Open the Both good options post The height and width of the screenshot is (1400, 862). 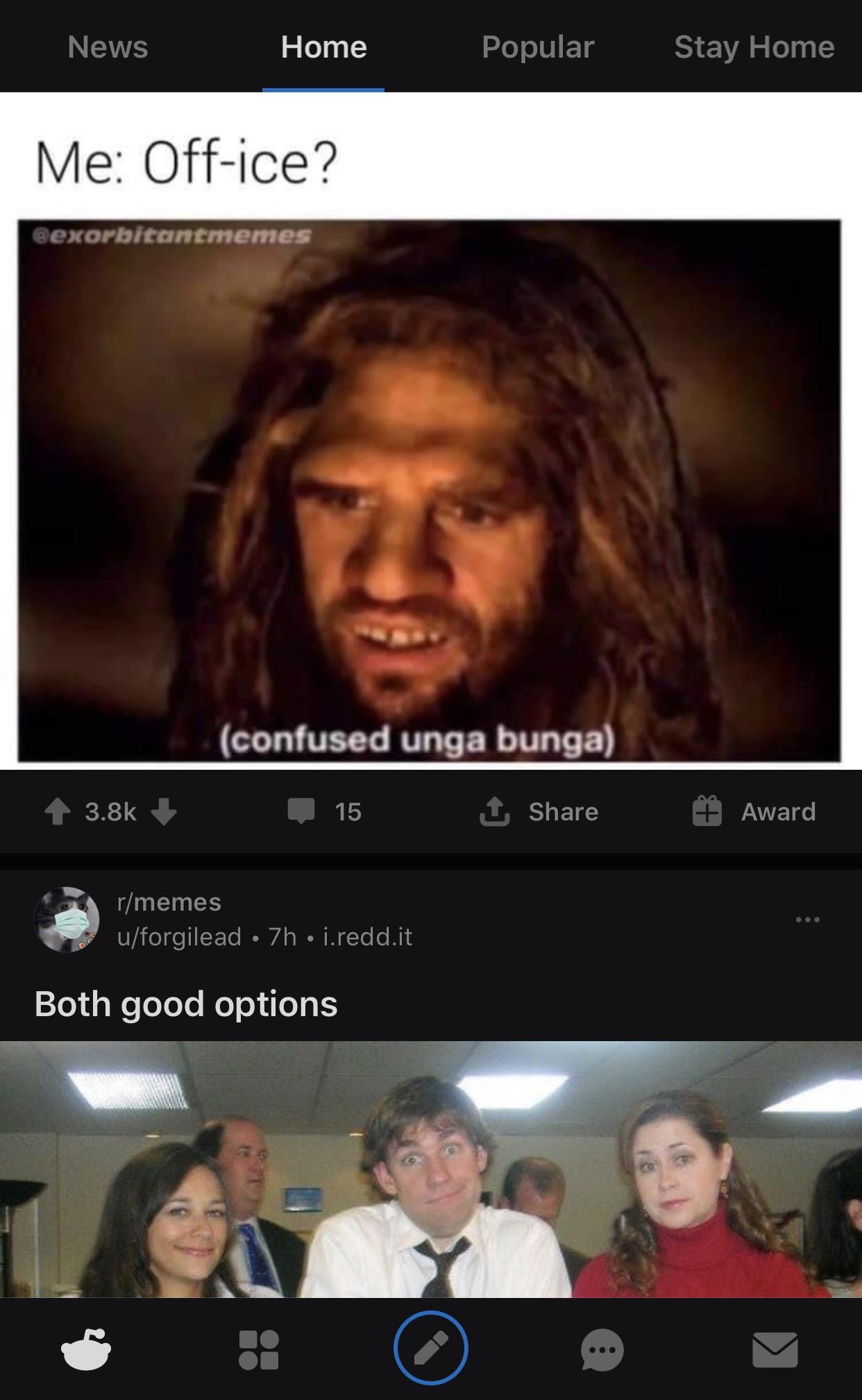pyautogui.click(x=186, y=1004)
